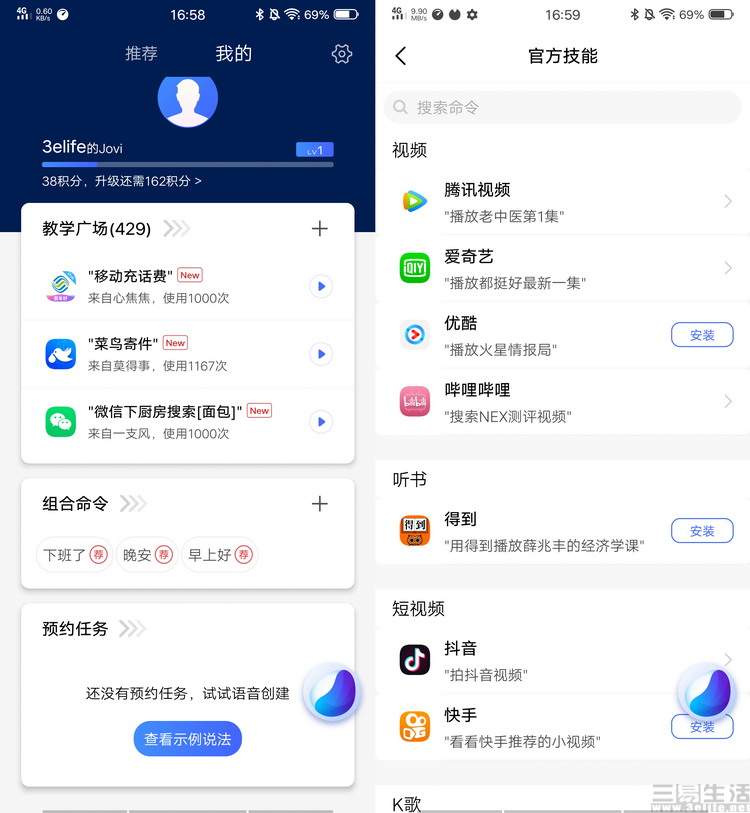This screenshot has height=813, width=750.
Task: Add a new 教学广场 command
Action: click(320, 229)
